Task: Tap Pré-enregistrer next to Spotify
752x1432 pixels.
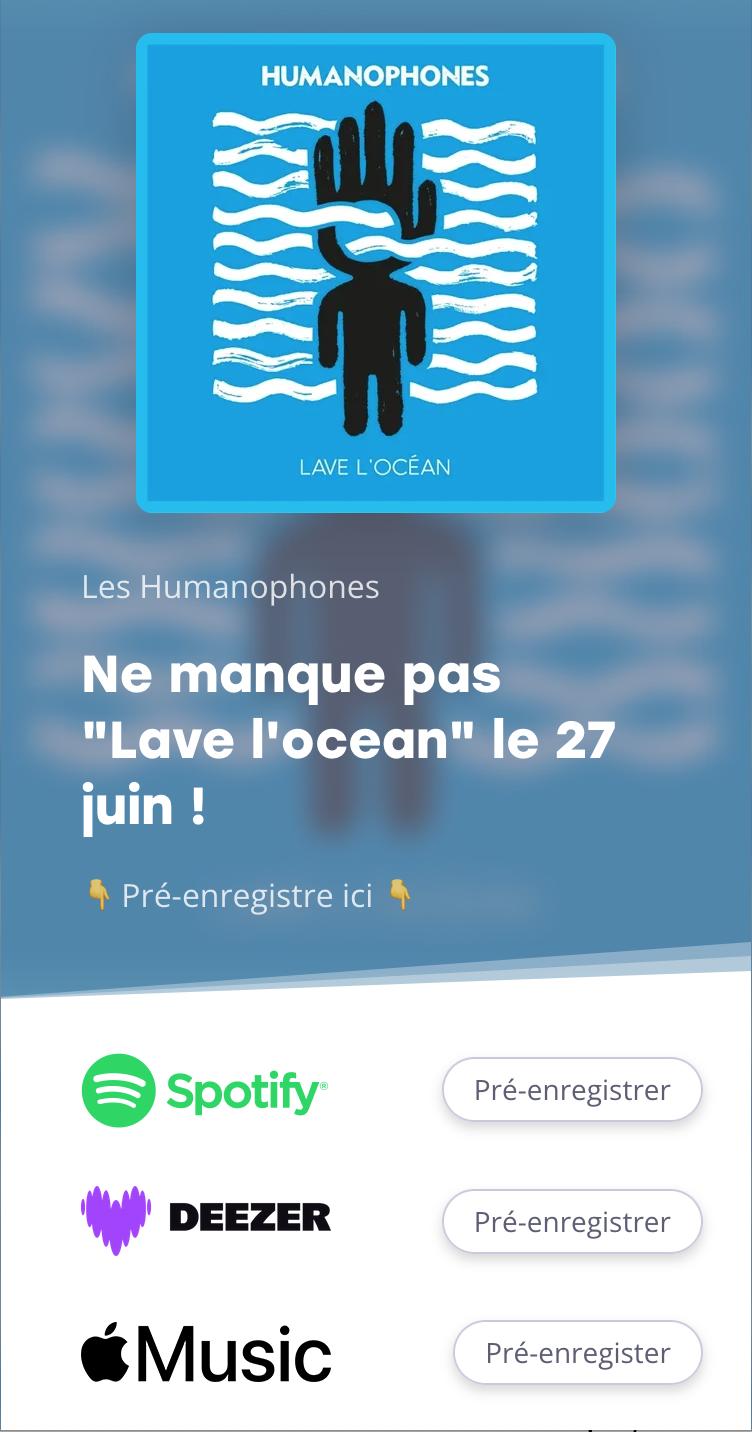Action: click(x=572, y=1090)
